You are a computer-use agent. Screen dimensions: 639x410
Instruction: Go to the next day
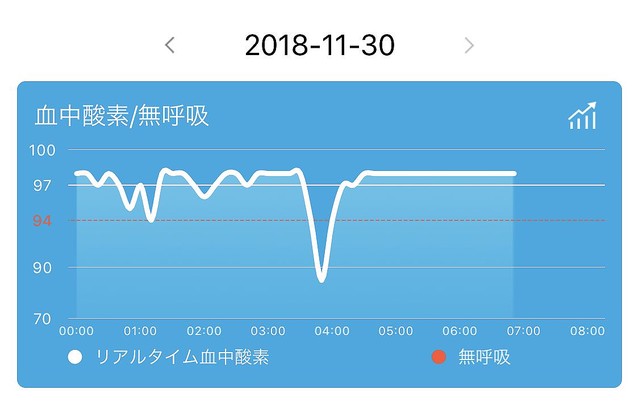coord(469,45)
